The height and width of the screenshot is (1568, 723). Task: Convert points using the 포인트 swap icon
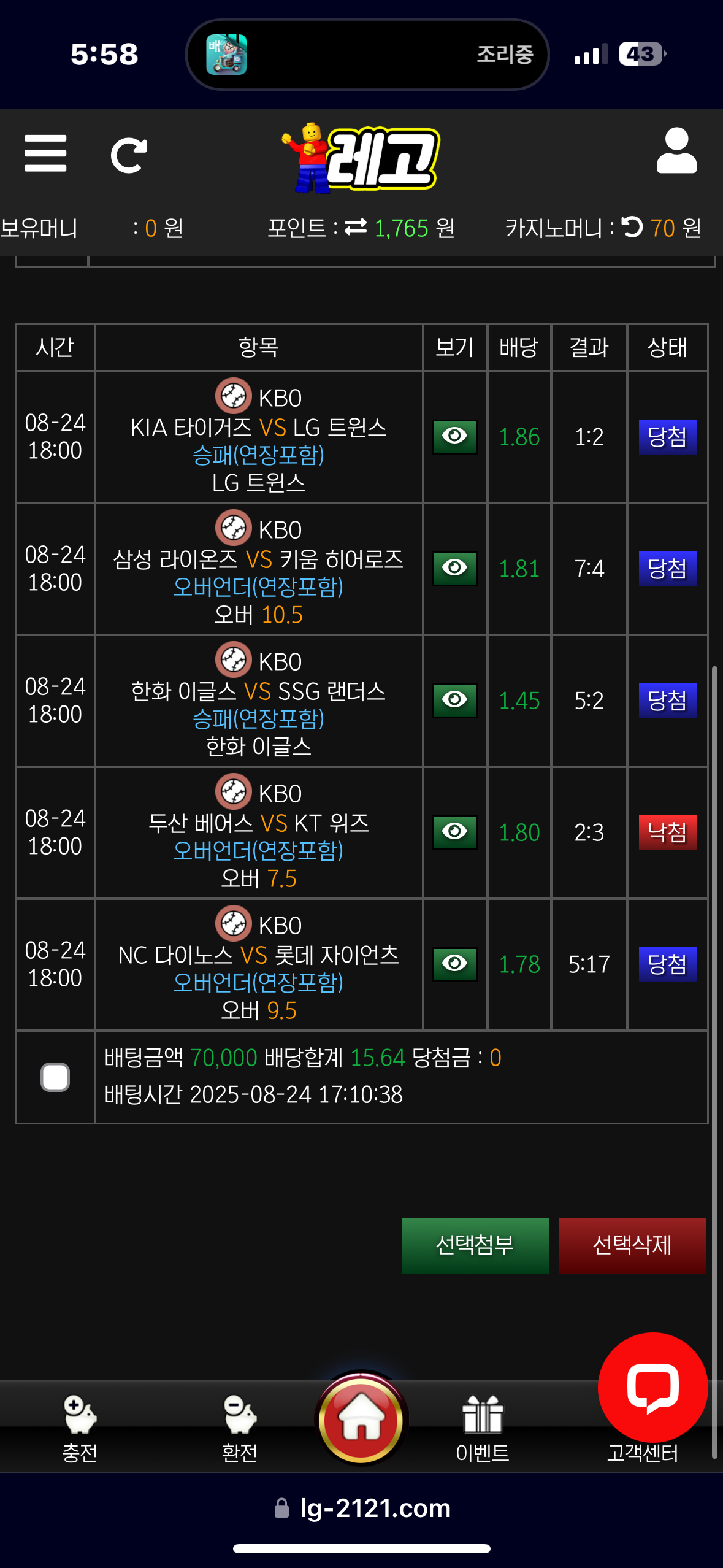coord(356,228)
